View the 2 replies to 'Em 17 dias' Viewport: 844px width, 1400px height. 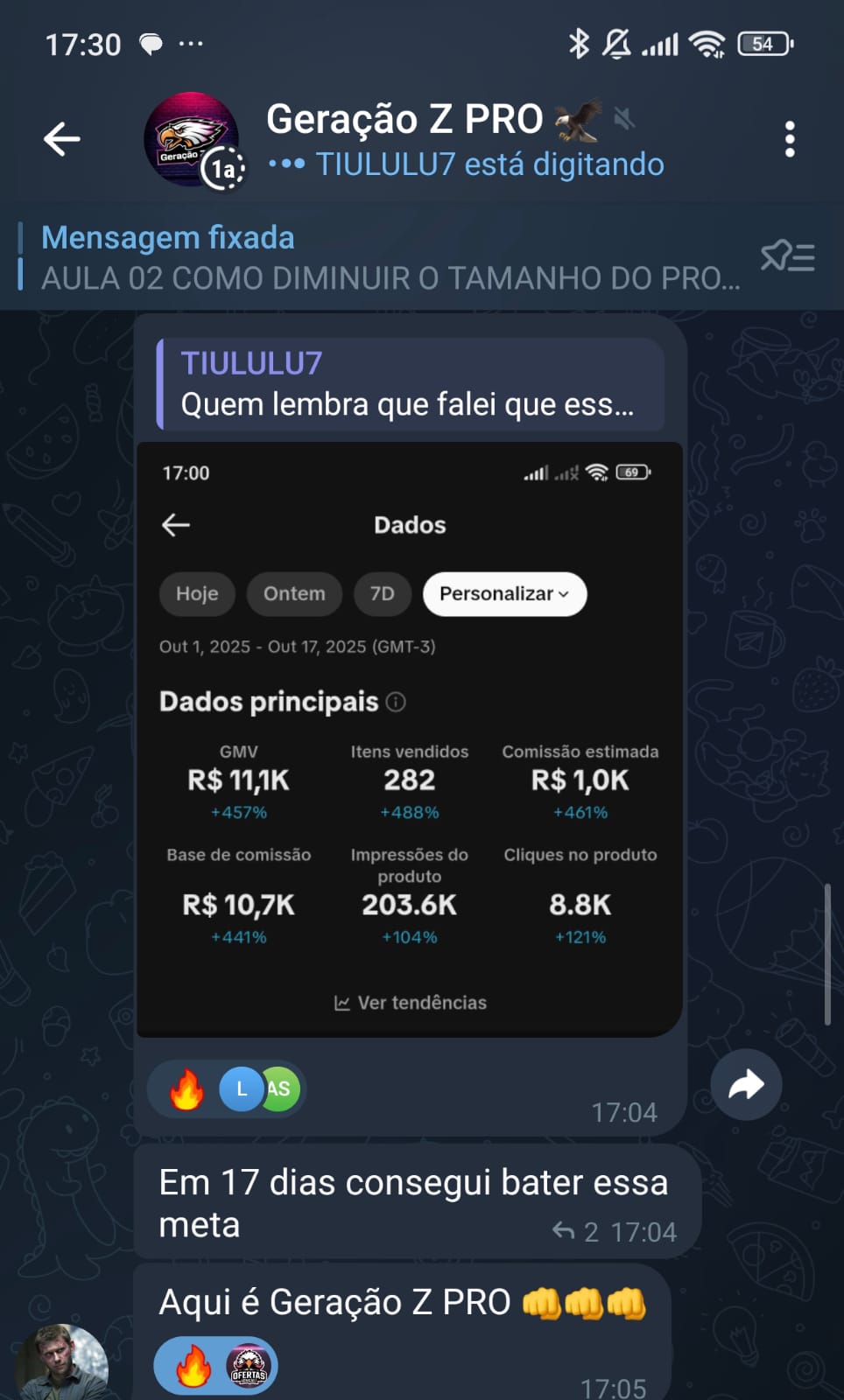coord(576,1232)
